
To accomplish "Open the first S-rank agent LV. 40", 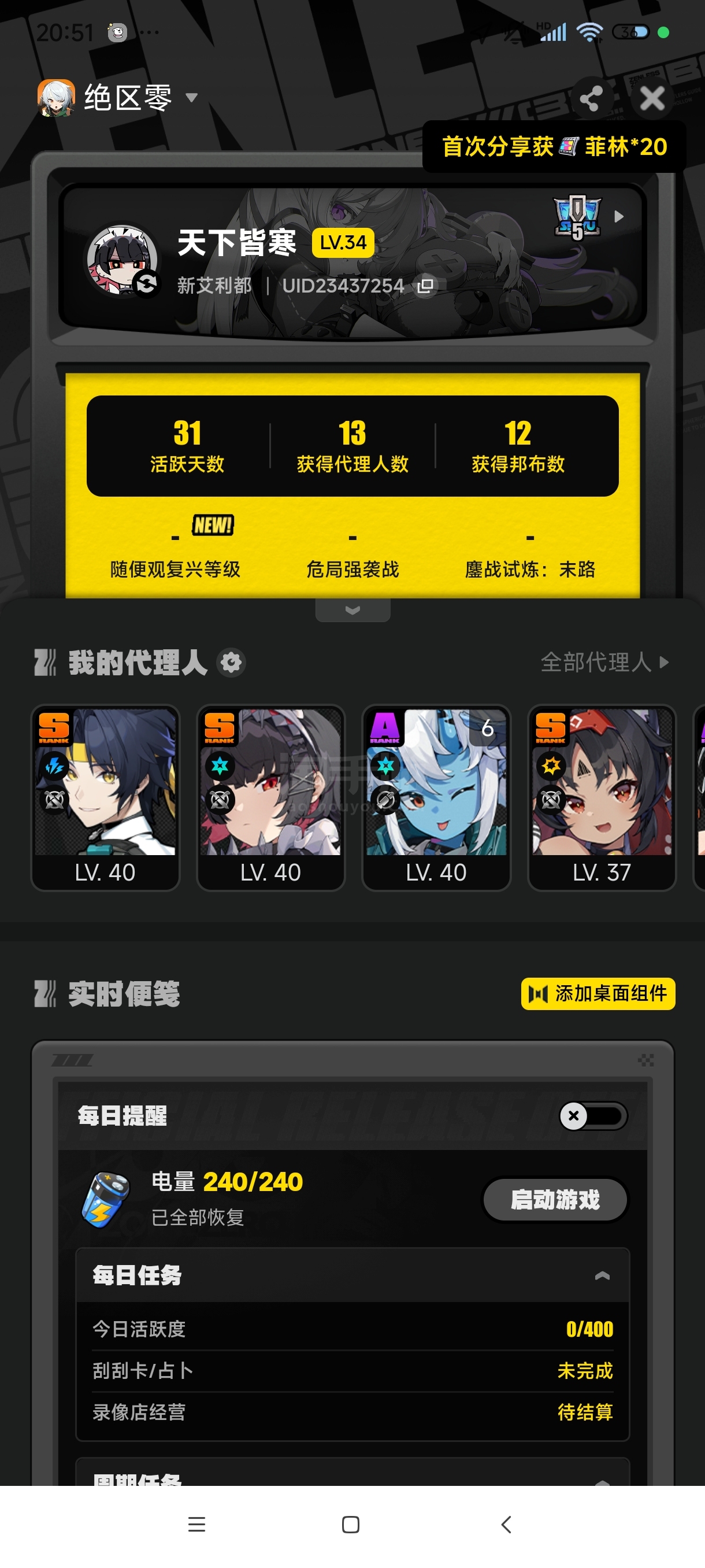I will [105, 797].
